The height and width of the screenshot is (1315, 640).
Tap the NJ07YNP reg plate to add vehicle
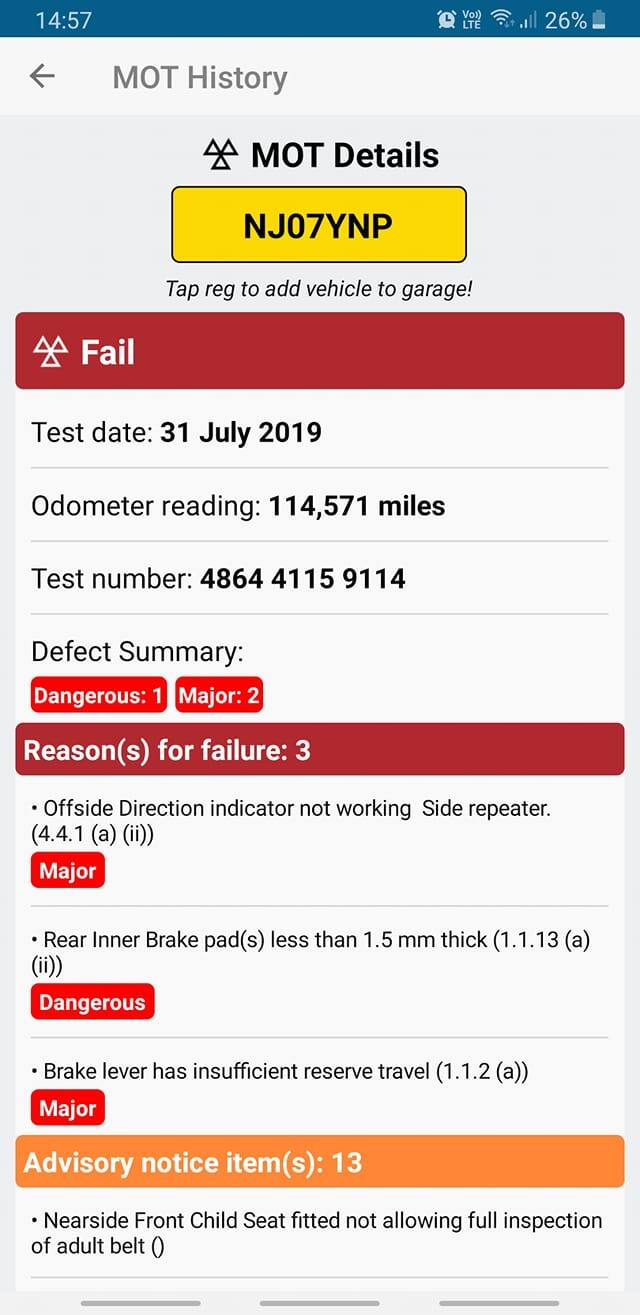click(x=319, y=225)
